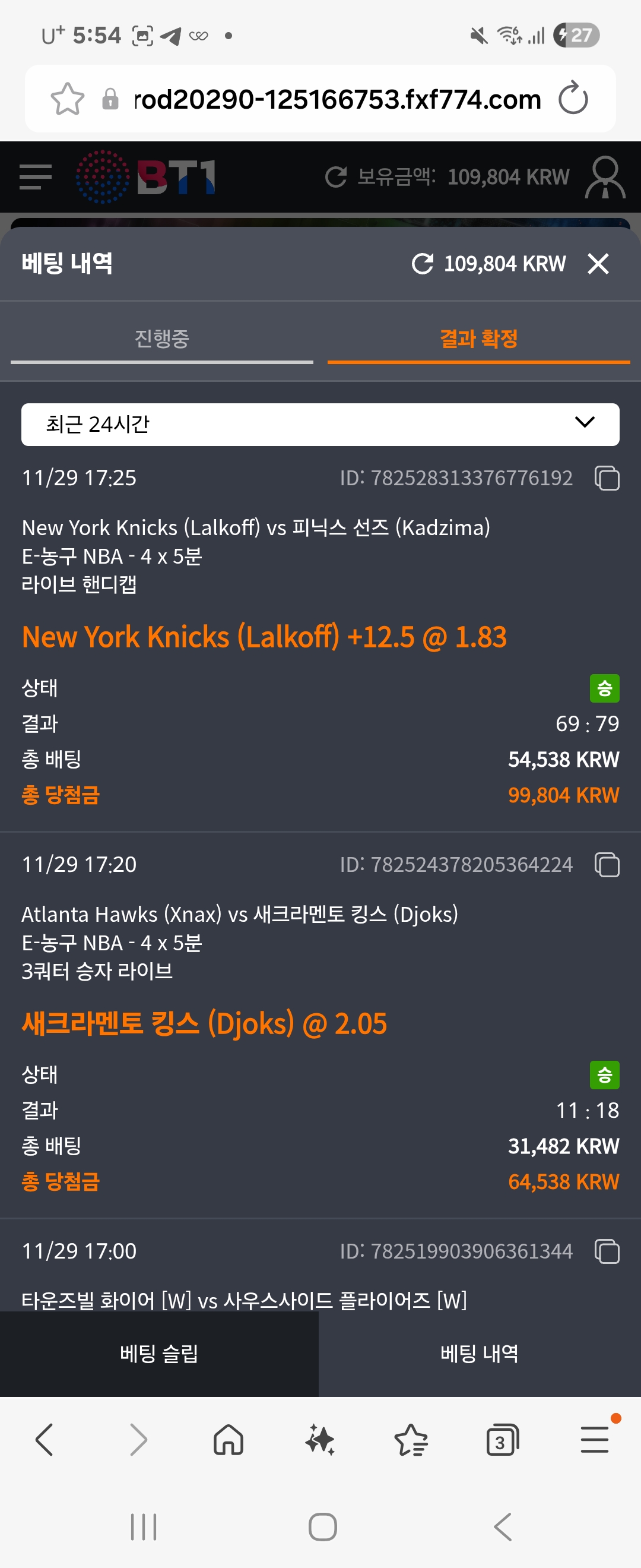
Task: Open the hamburger drawer menu
Action: 35,177
